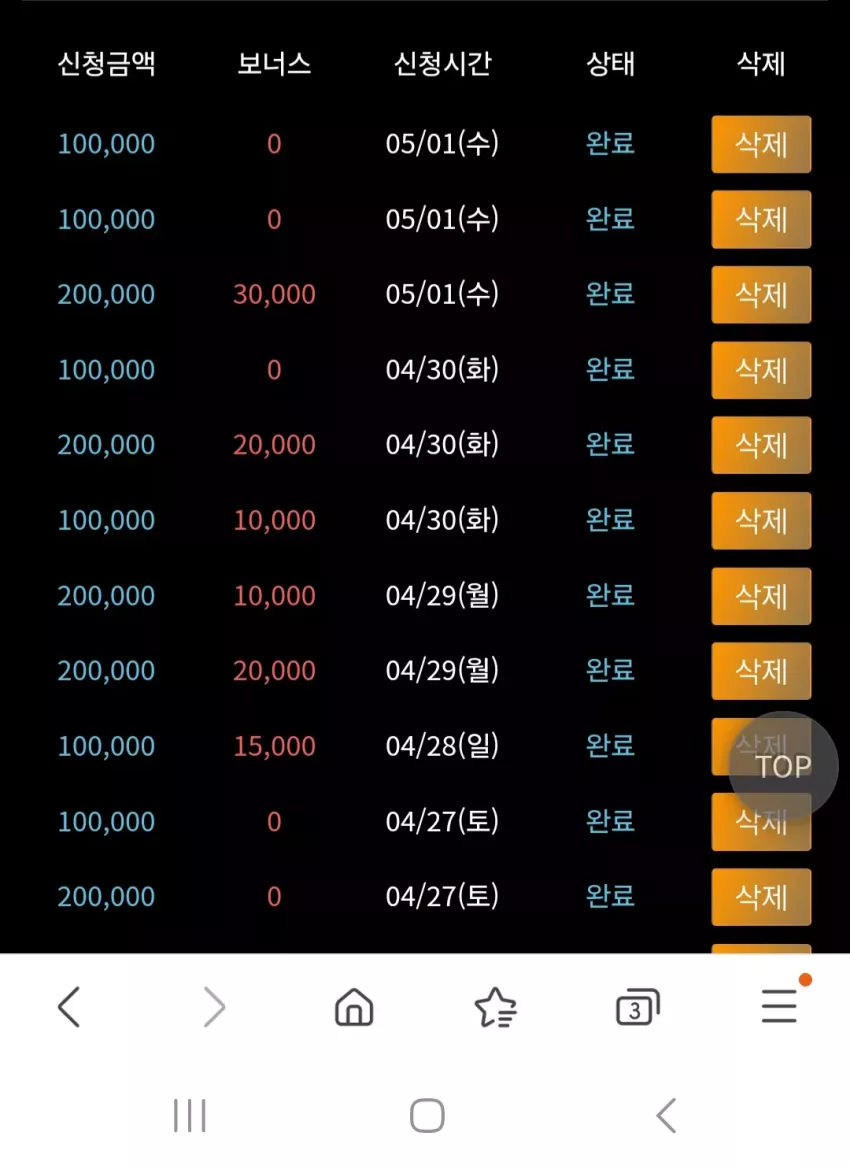Viewport: 850px width, 1166px height.
Task: Remove the 04/29 entry with 20,000 bonus
Action: pos(761,671)
